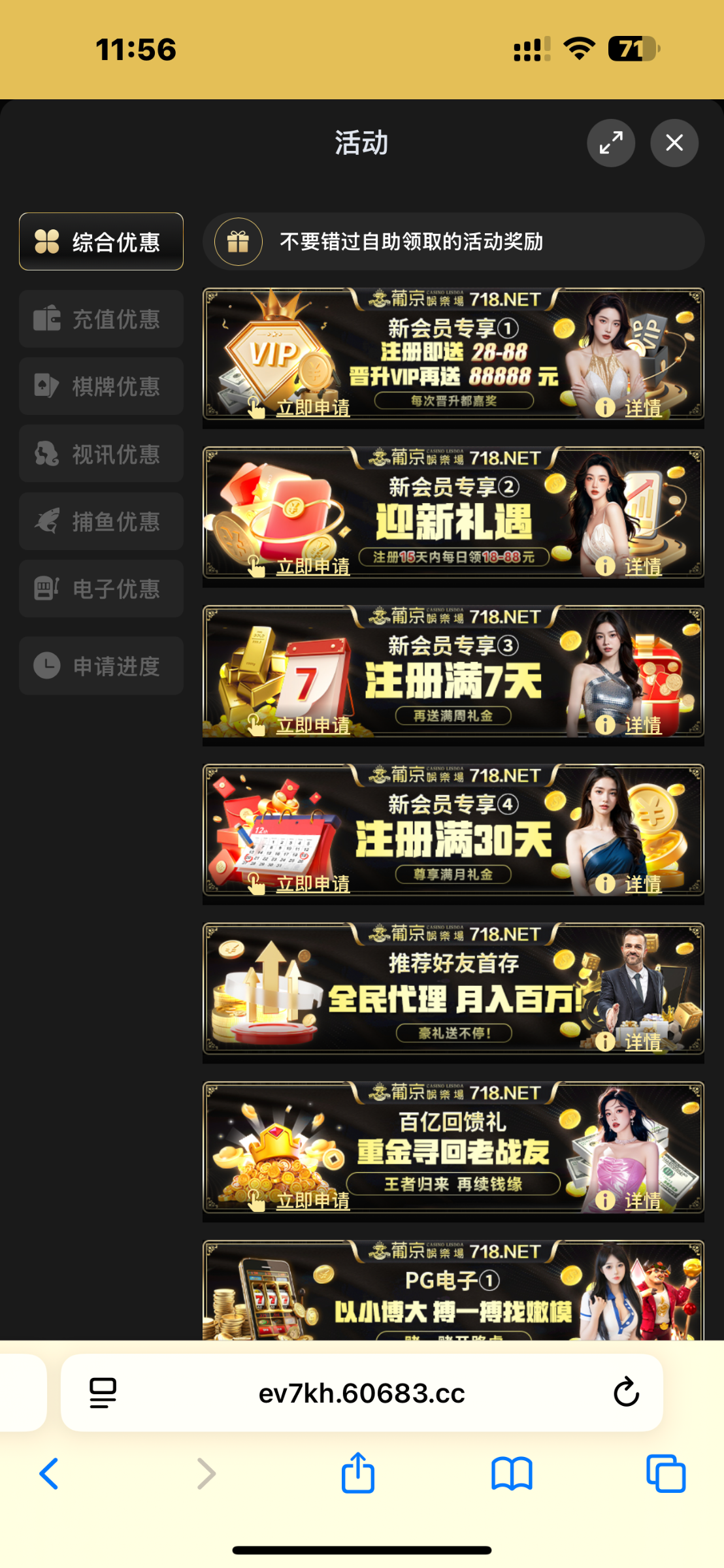Open the 棋牌优惠 category

coord(101,386)
